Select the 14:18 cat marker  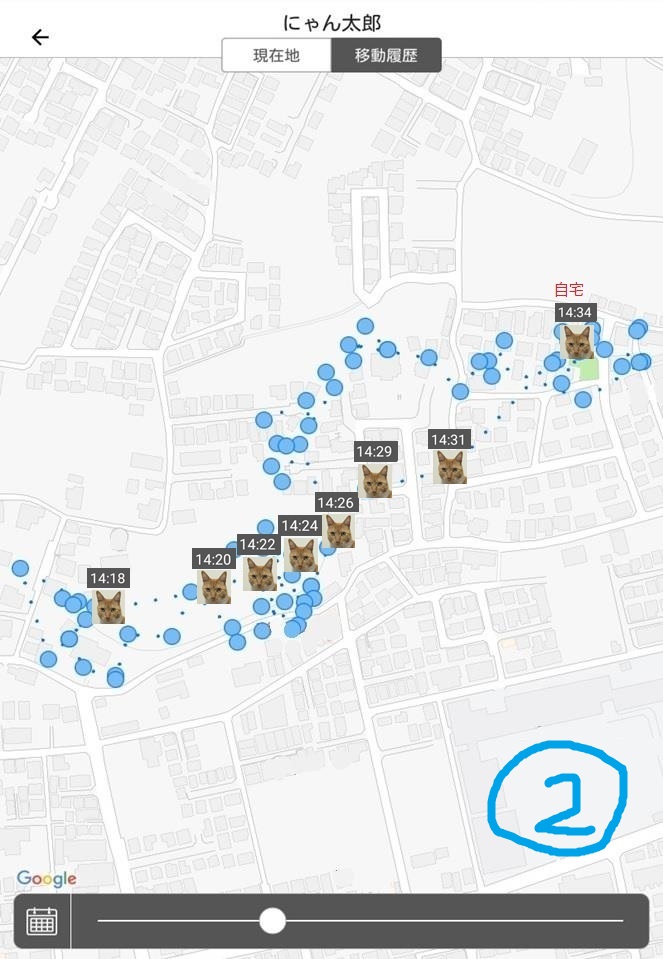pyautogui.click(x=108, y=606)
